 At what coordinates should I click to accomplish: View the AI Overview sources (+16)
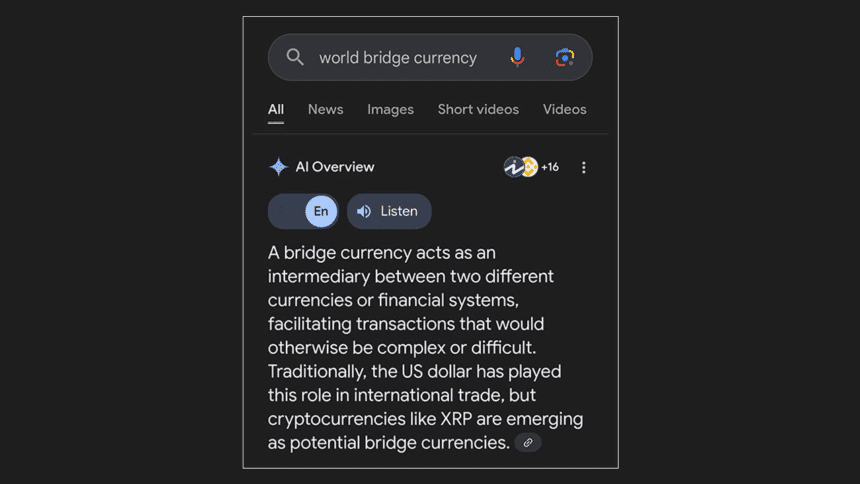point(531,167)
